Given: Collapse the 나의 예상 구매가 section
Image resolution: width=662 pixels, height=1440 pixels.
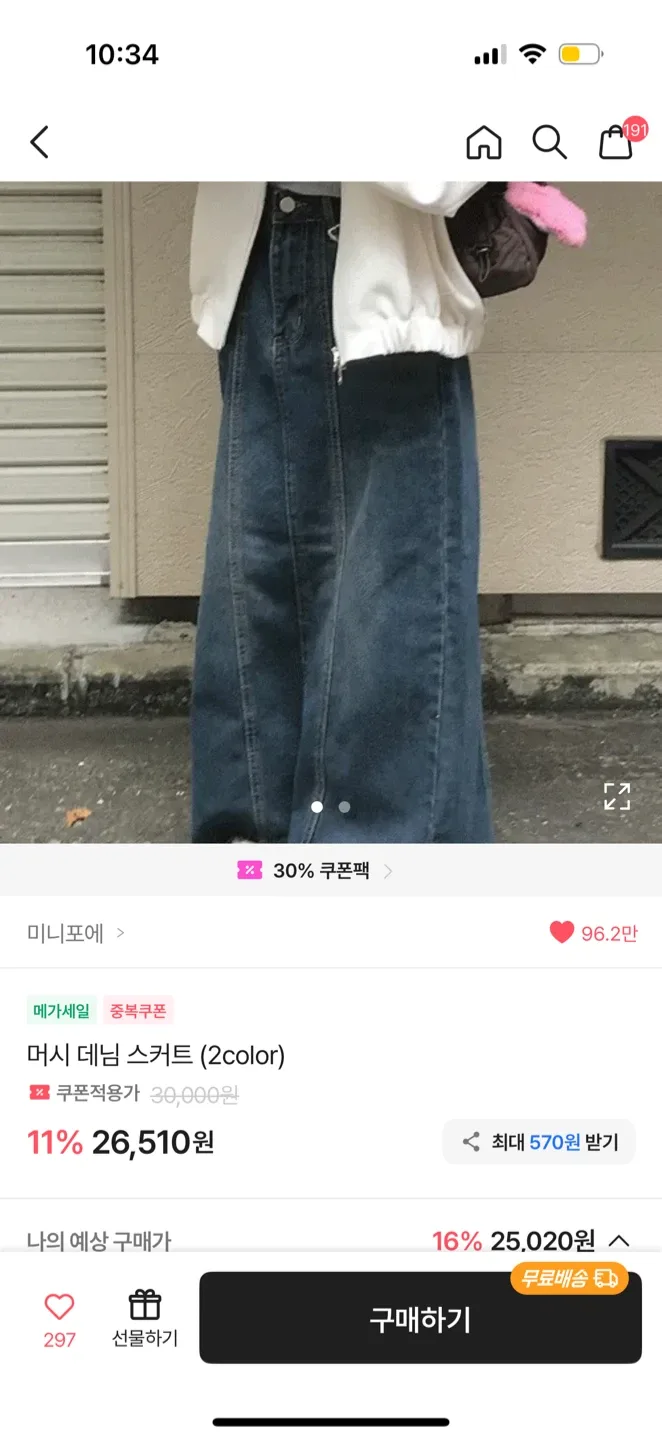Looking at the screenshot, I should pyautogui.click(x=619, y=1241).
